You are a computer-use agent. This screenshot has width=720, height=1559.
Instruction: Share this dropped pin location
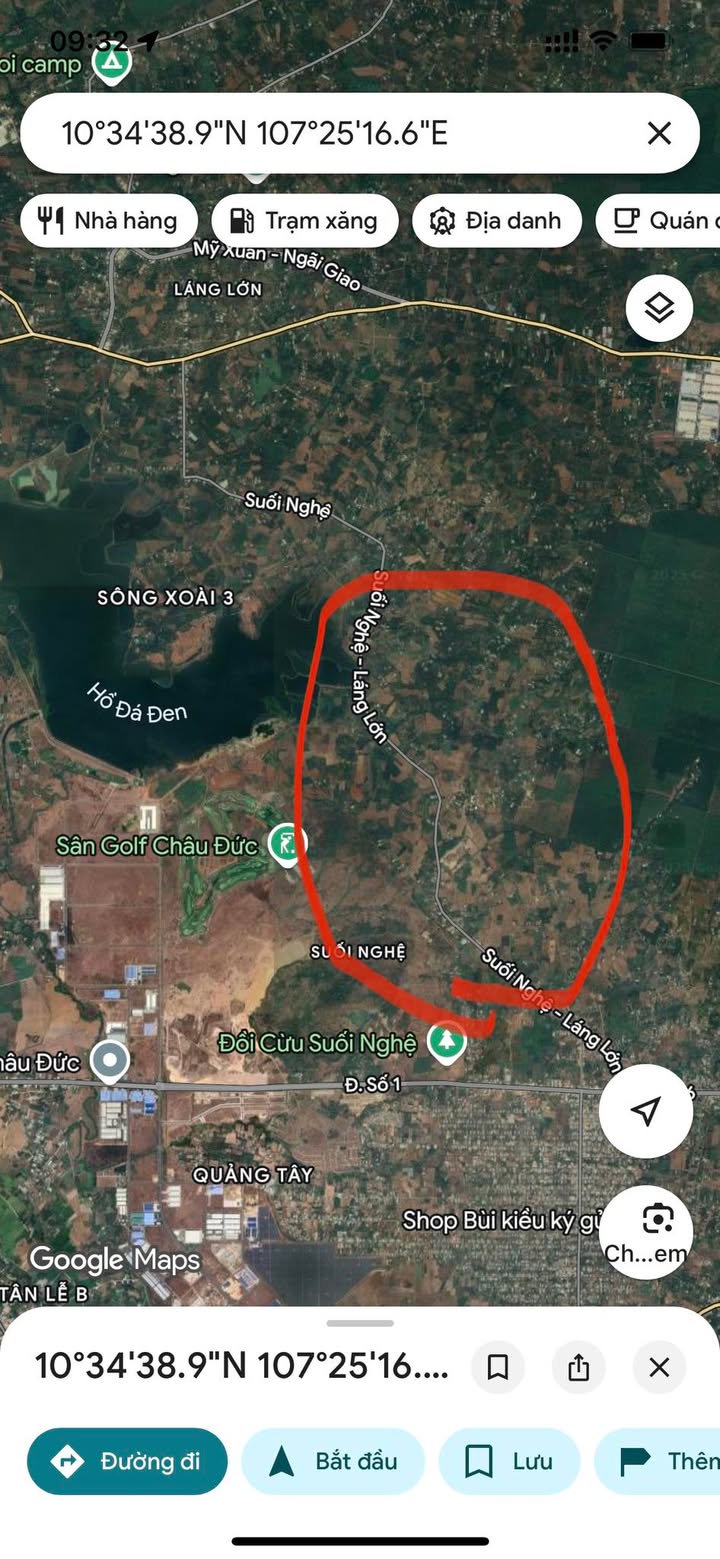tap(578, 1366)
